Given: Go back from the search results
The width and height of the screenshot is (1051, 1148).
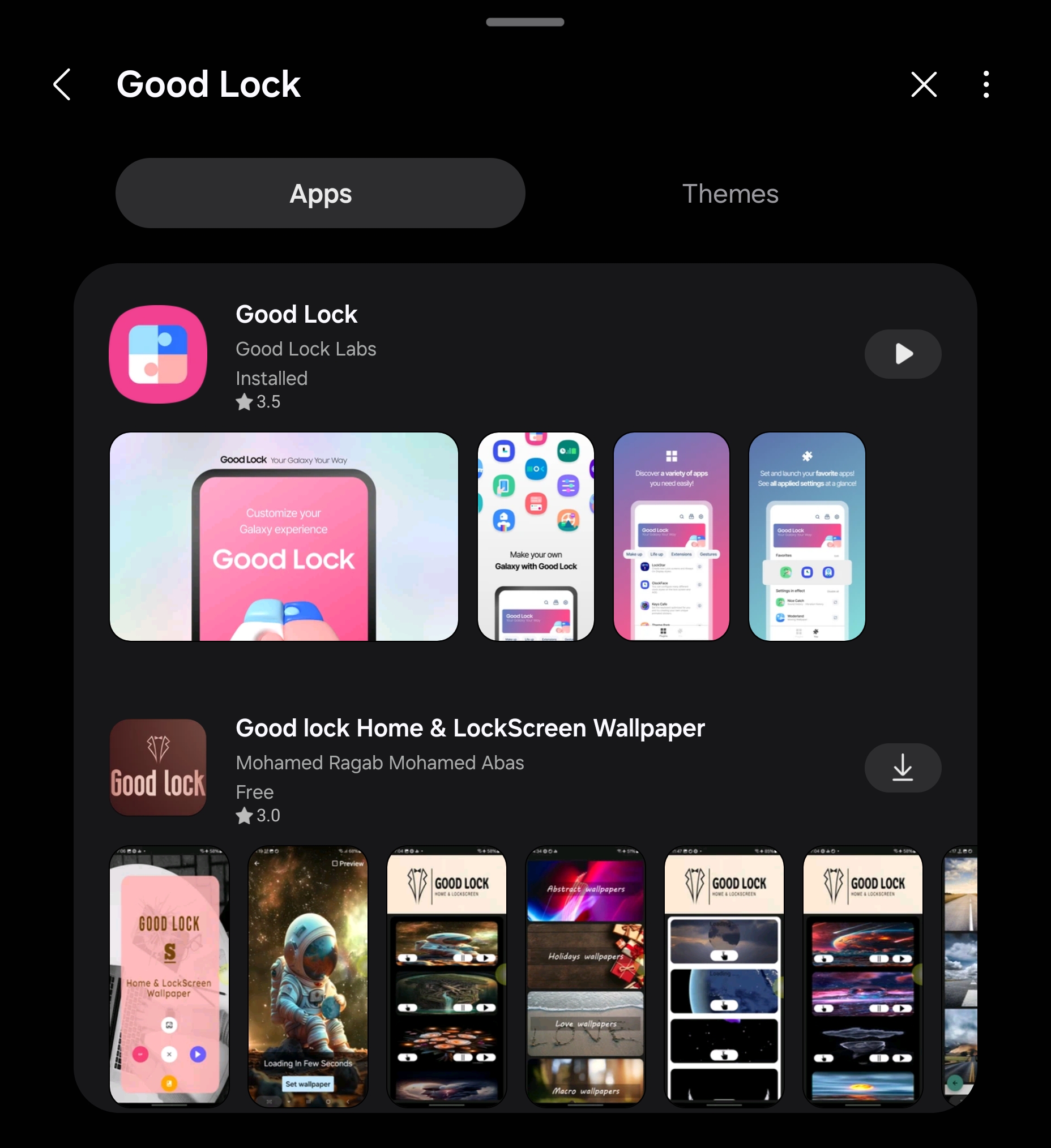Looking at the screenshot, I should pos(62,84).
